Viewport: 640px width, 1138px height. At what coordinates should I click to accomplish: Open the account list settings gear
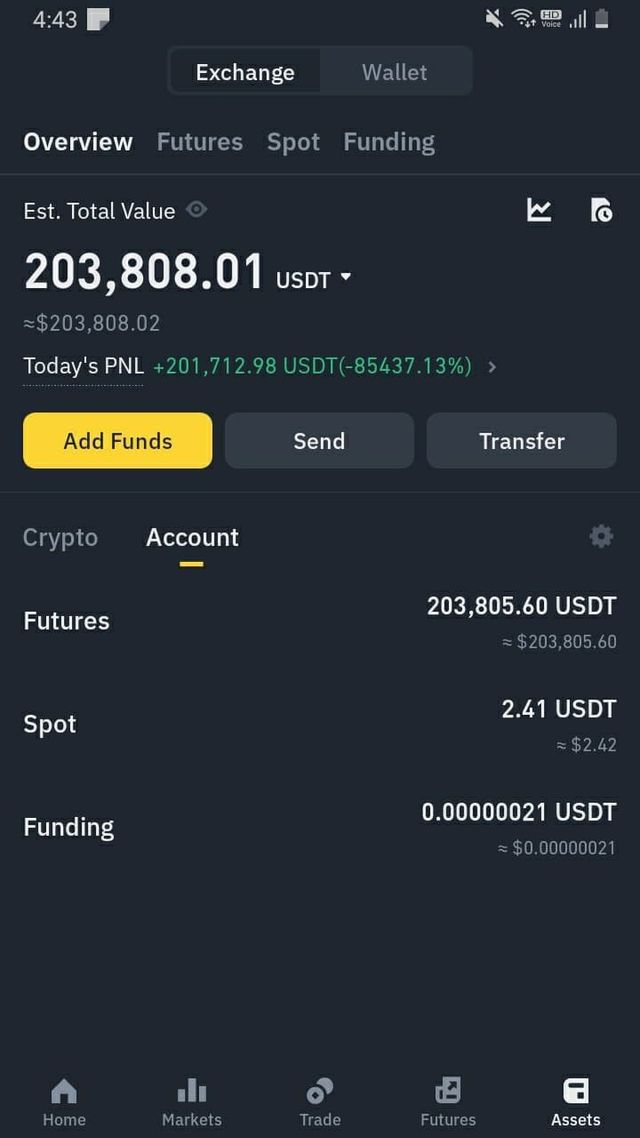[601, 537]
